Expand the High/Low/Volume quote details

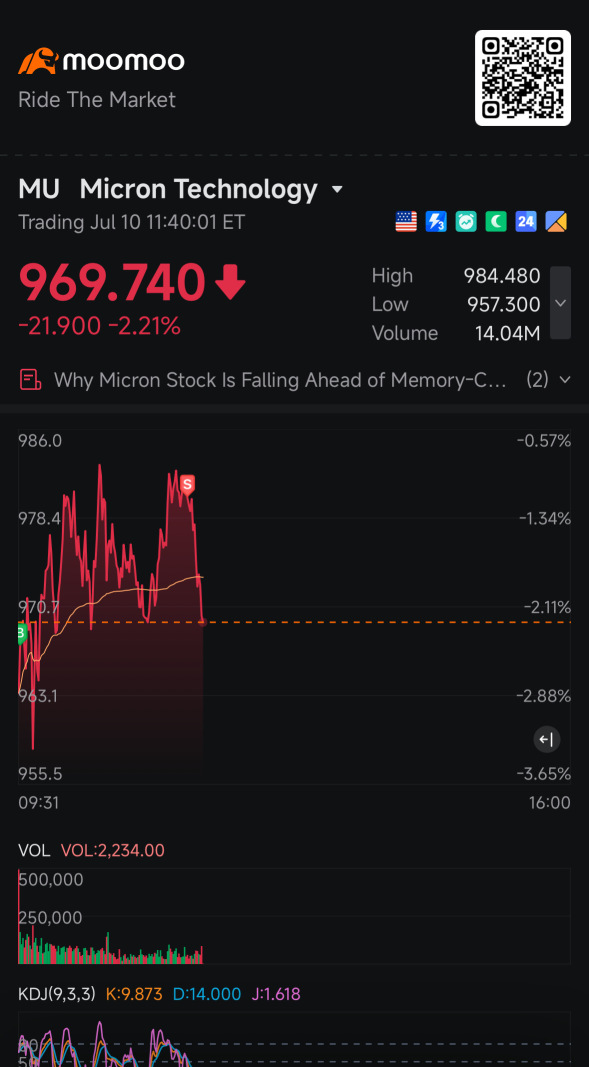coord(560,303)
